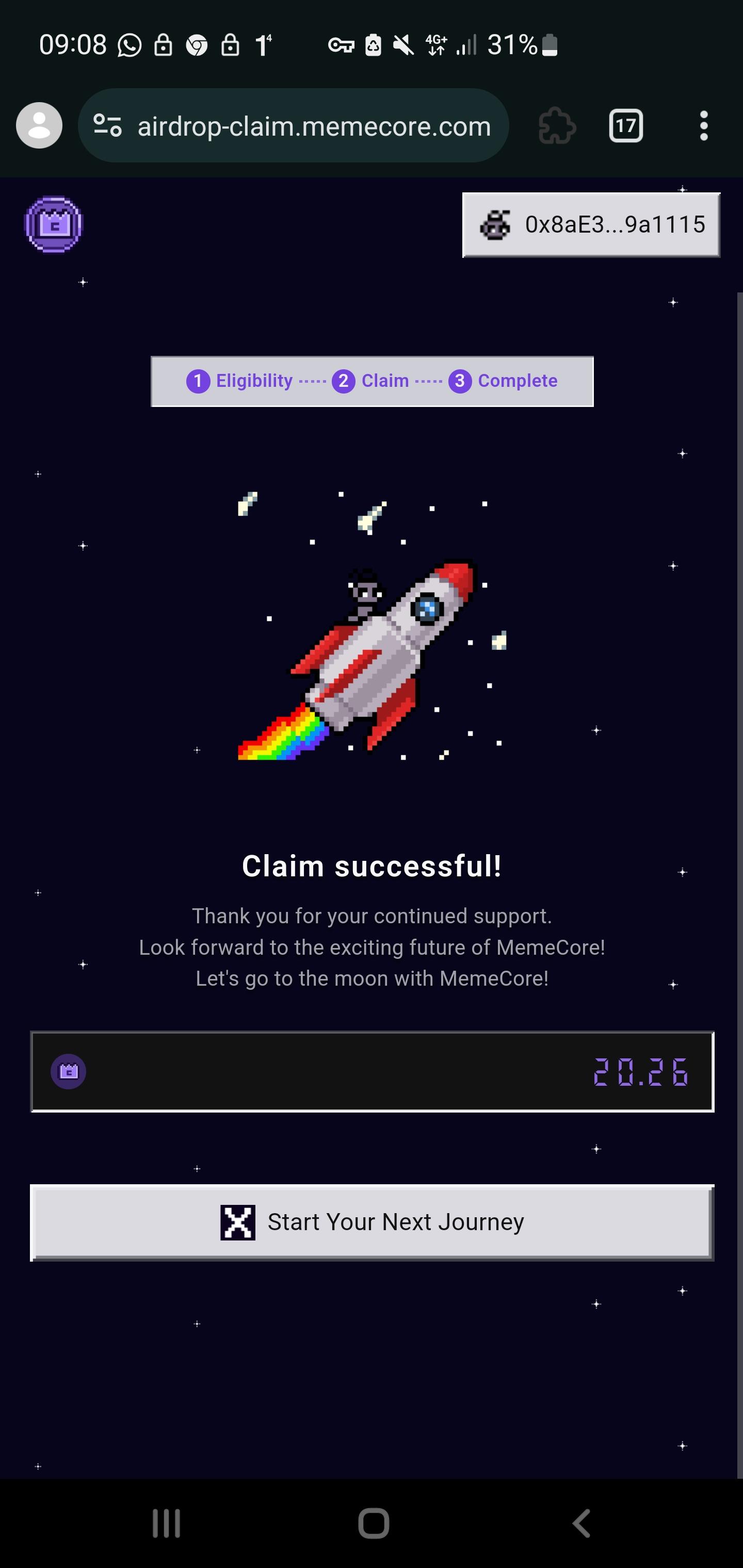View site information settings icon

pos(108,126)
